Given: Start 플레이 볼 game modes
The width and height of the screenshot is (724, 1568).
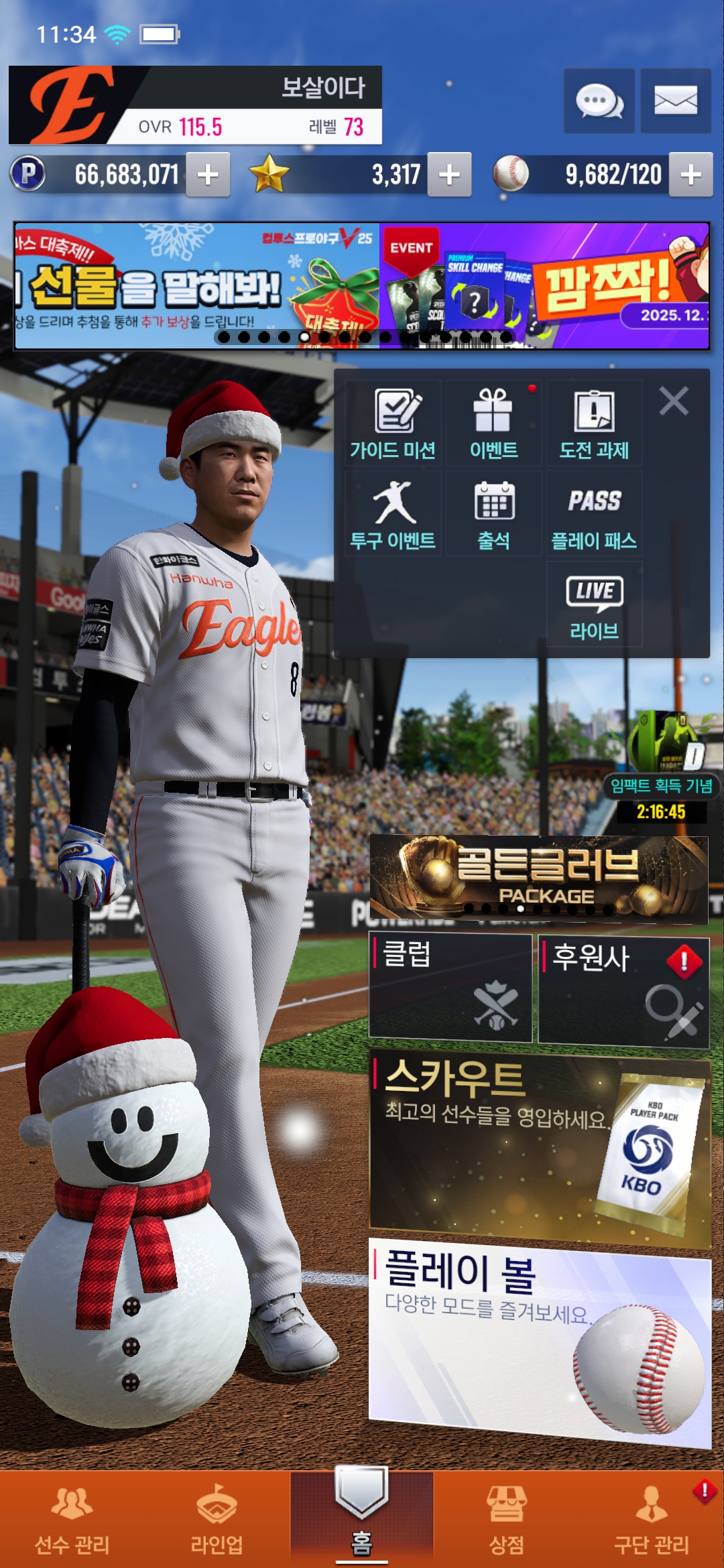Looking at the screenshot, I should coord(540,1340).
